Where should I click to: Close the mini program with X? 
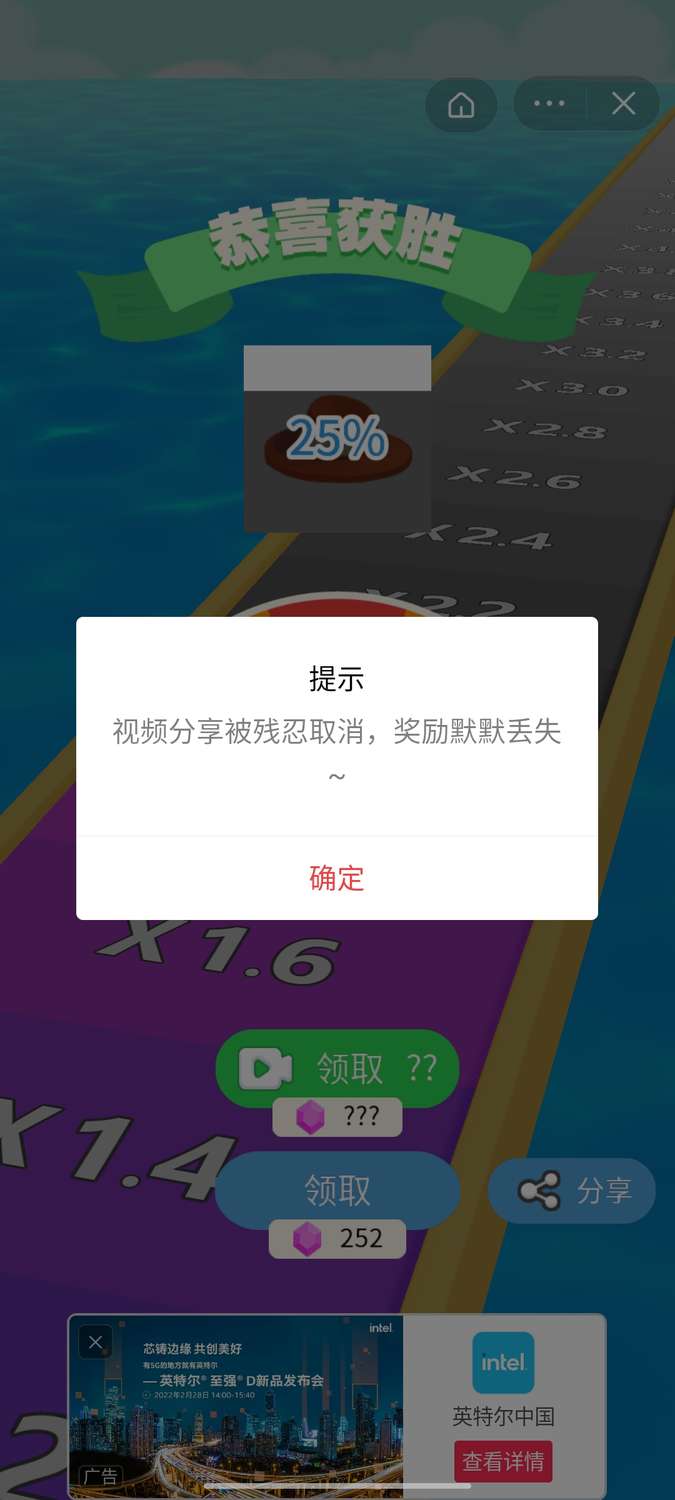(x=624, y=103)
